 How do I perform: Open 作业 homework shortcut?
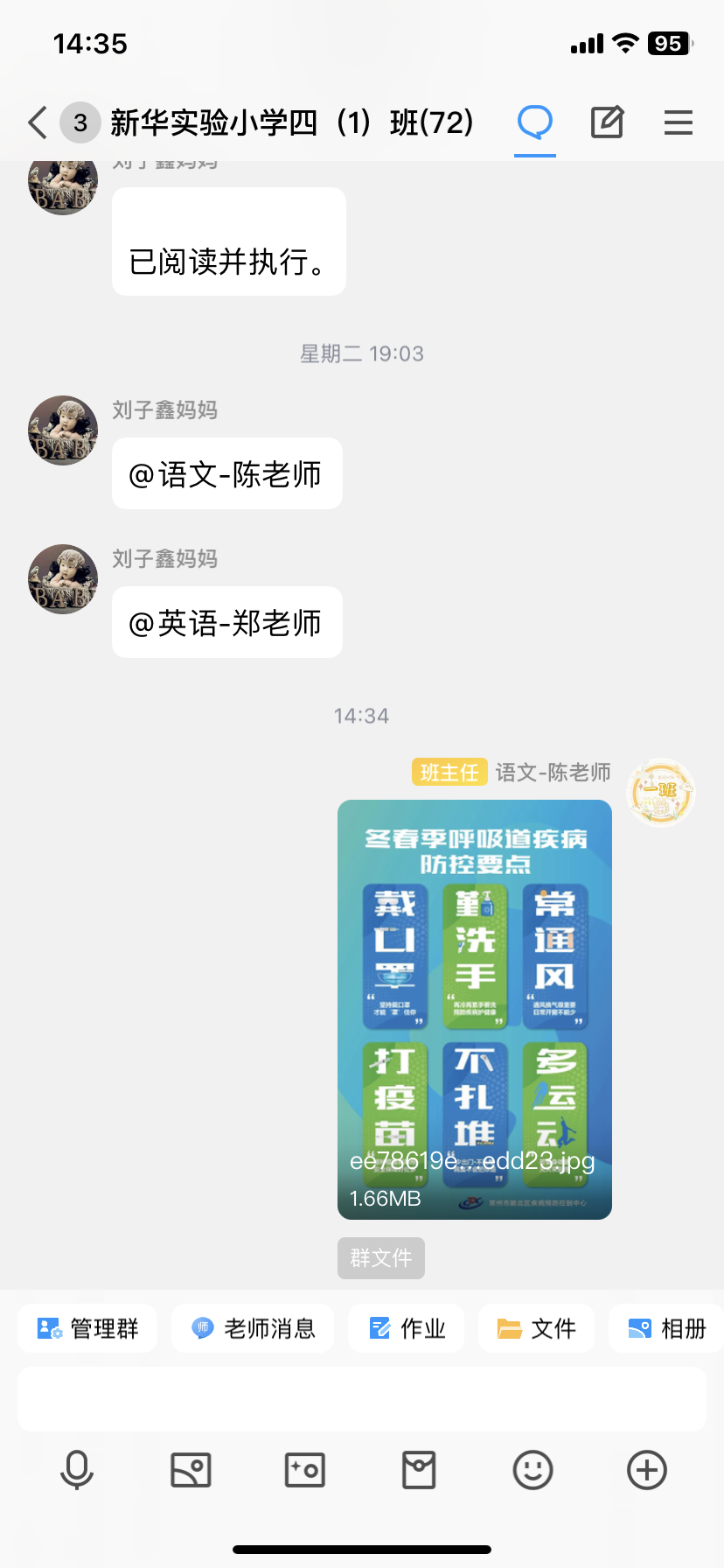pos(407,1328)
